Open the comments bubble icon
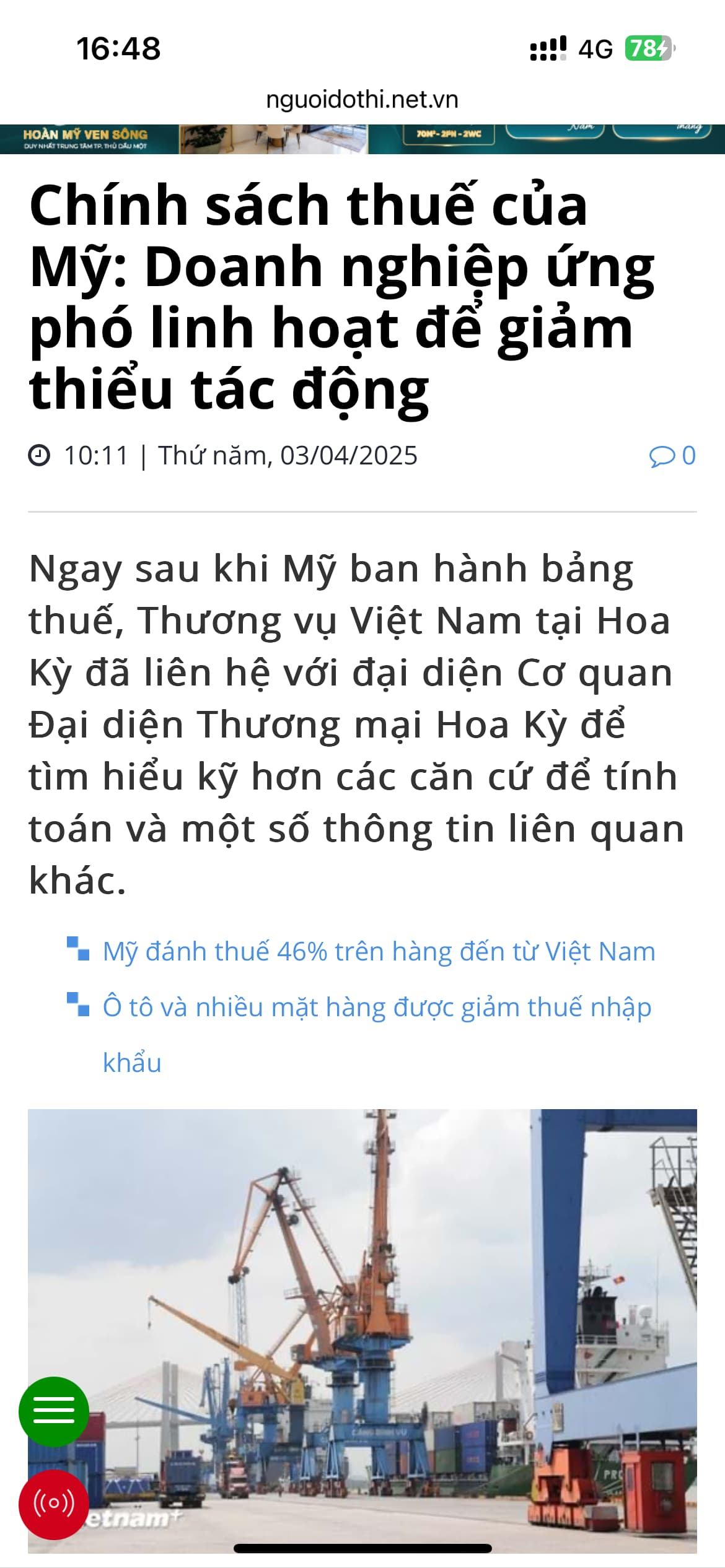Image resolution: width=725 pixels, height=1568 pixels. pyautogui.click(x=662, y=456)
